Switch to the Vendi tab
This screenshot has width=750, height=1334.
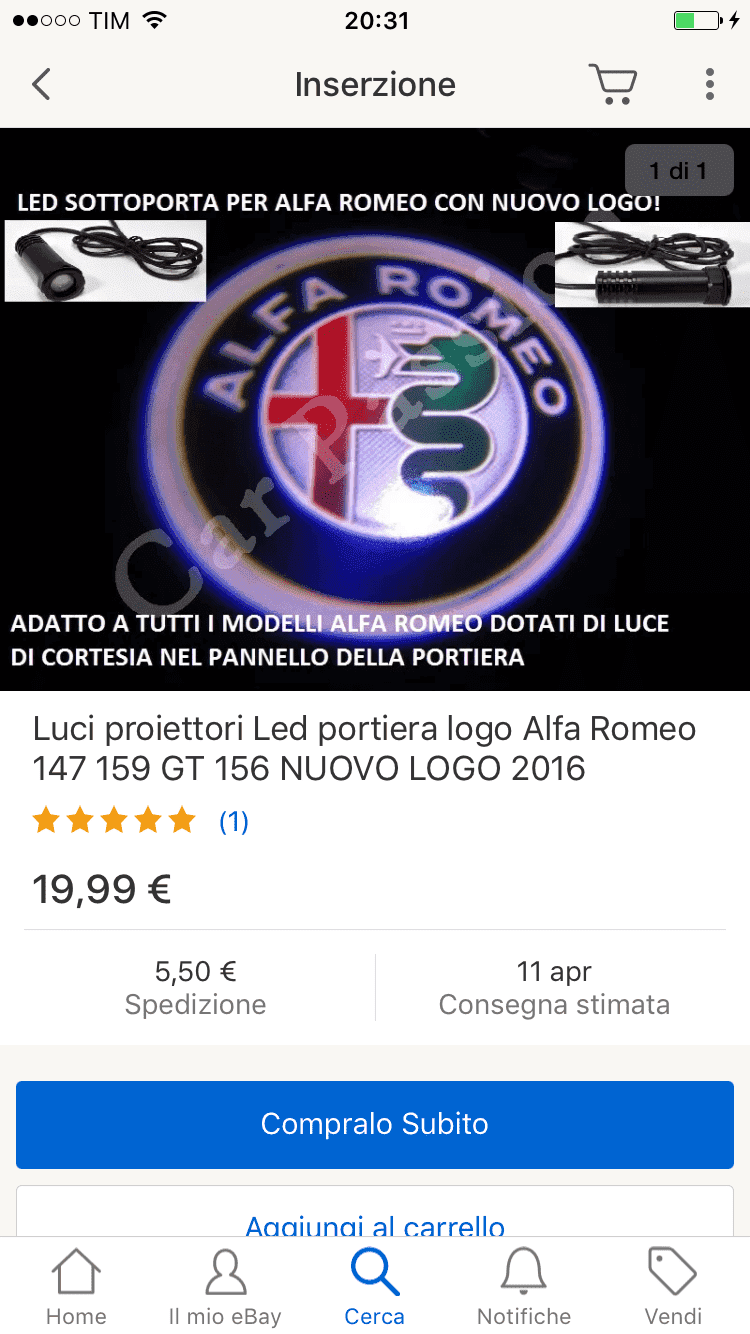point(673,1288)
